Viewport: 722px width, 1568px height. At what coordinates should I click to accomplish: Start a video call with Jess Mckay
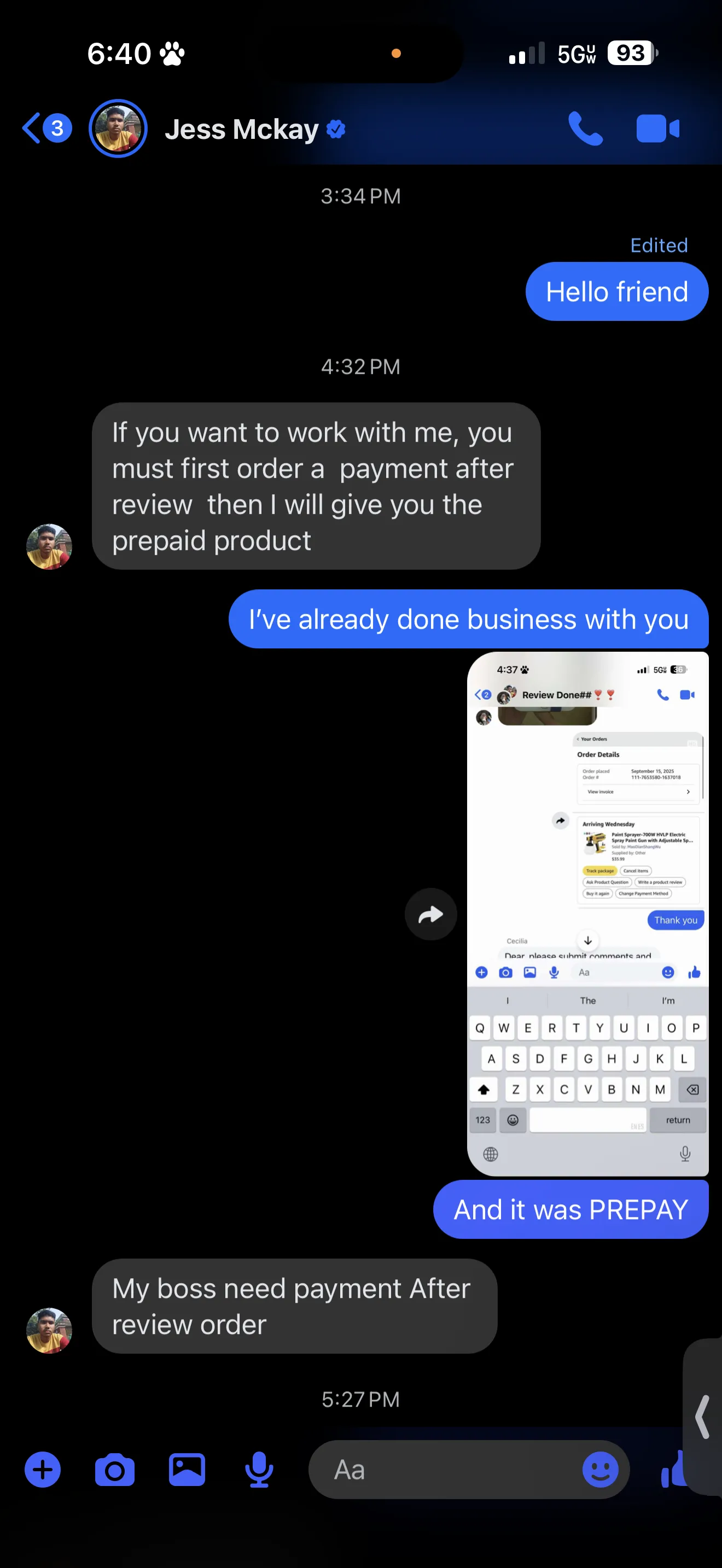click(657, 128)
